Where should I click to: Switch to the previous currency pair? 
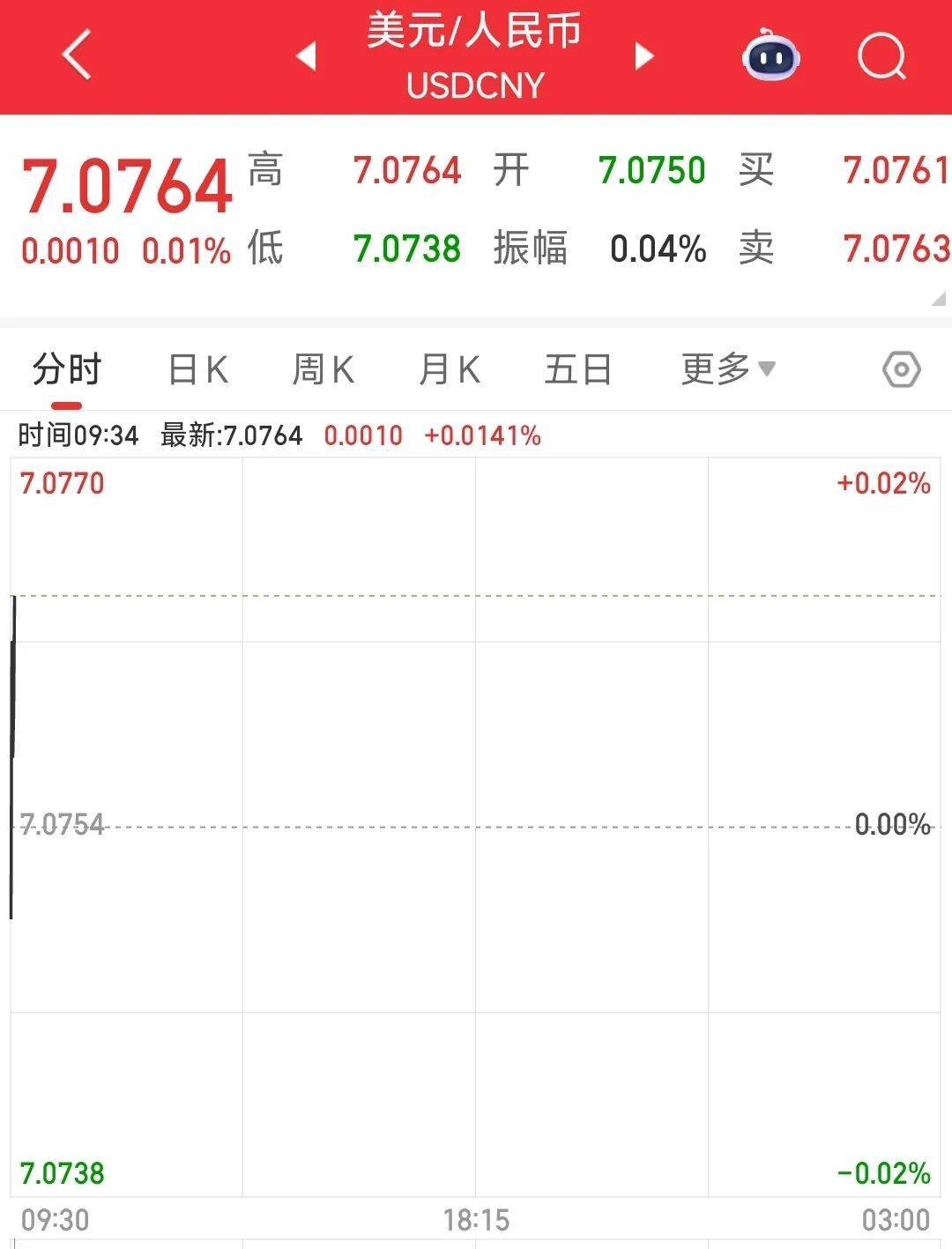coord(306,56)
